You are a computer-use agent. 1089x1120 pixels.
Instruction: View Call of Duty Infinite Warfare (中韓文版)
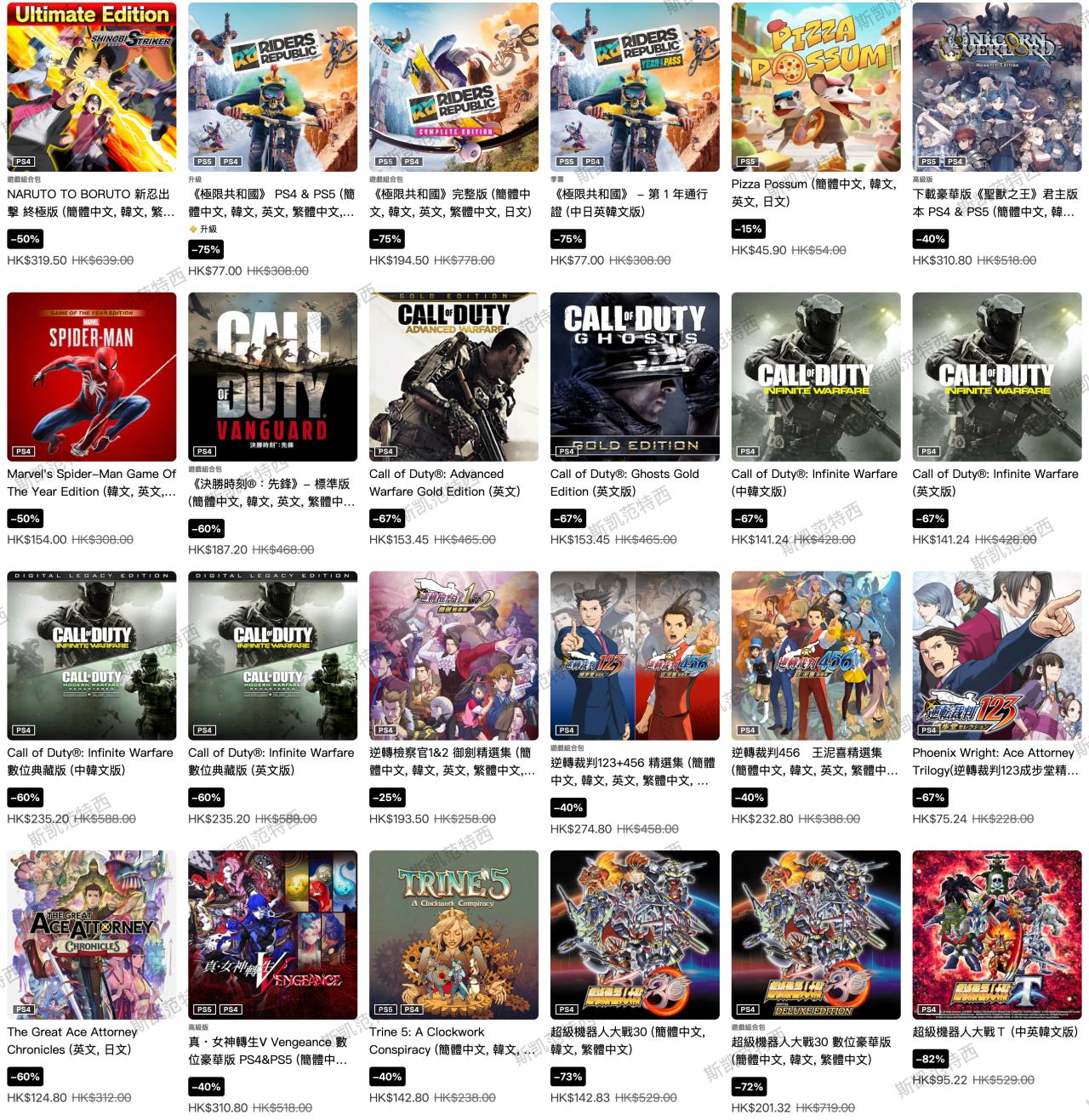[816, 376]
